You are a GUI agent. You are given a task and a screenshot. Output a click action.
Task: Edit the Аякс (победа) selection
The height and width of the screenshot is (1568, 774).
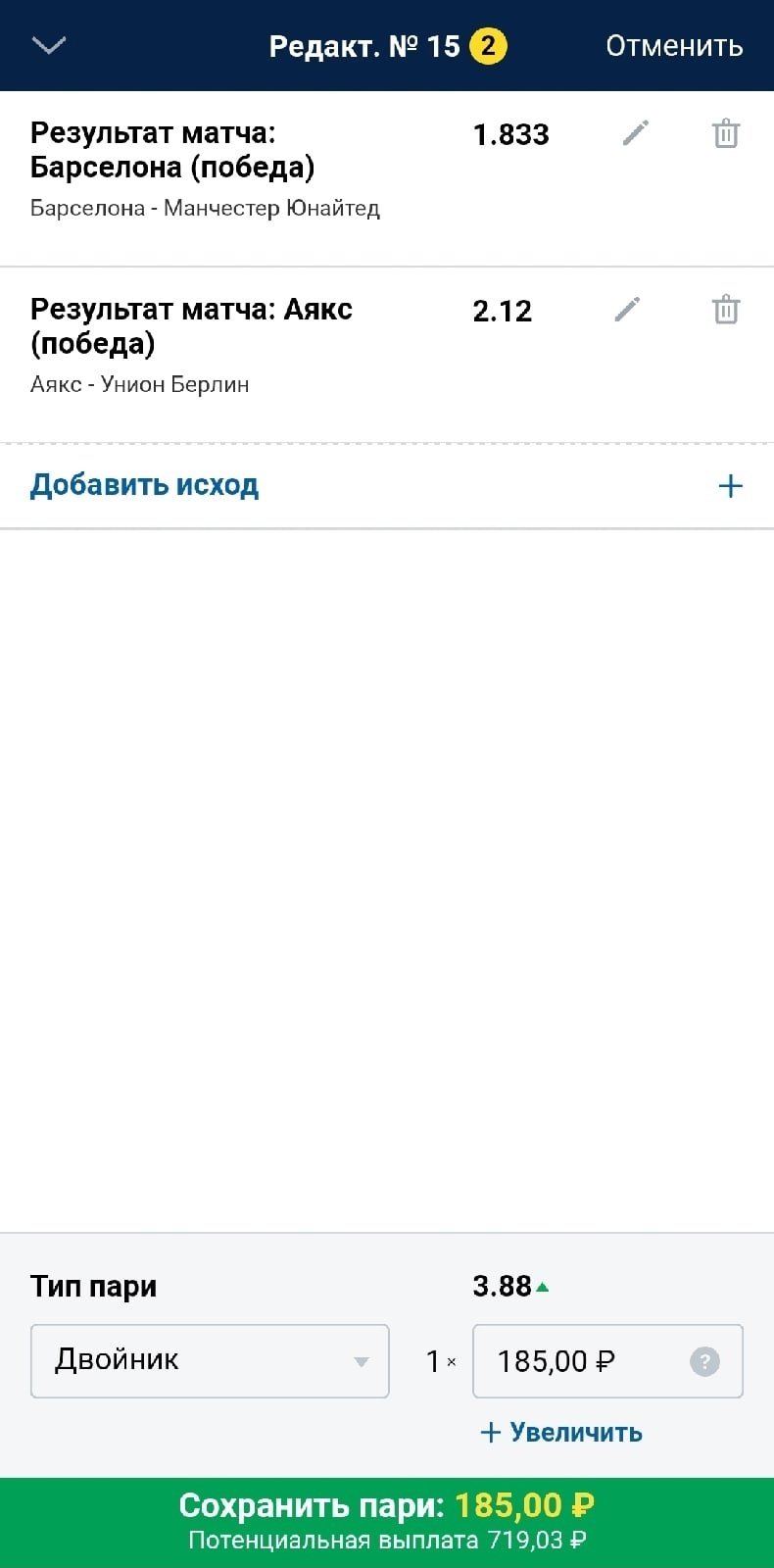(628, 310)
